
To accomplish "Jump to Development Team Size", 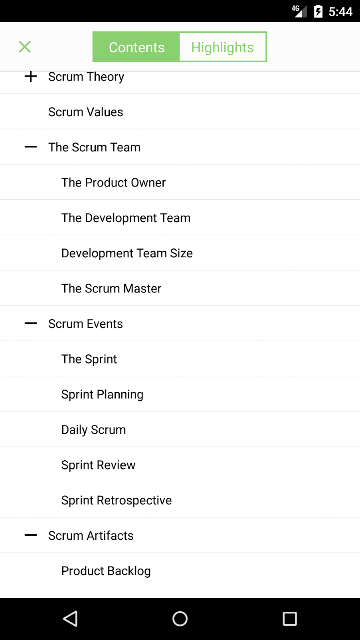I will coord(180,253).
